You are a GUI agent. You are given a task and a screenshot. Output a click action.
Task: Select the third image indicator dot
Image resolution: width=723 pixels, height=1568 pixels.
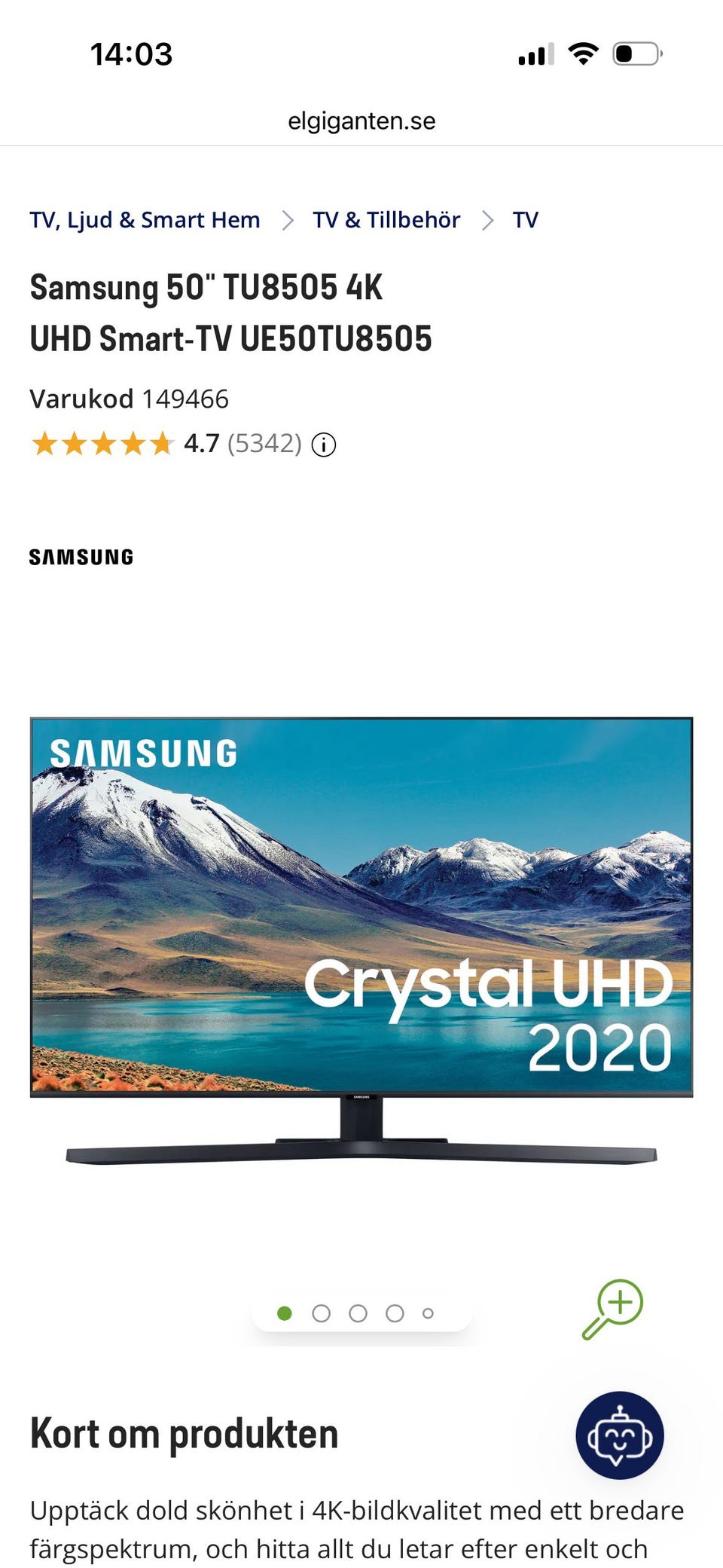(358, 1313)
